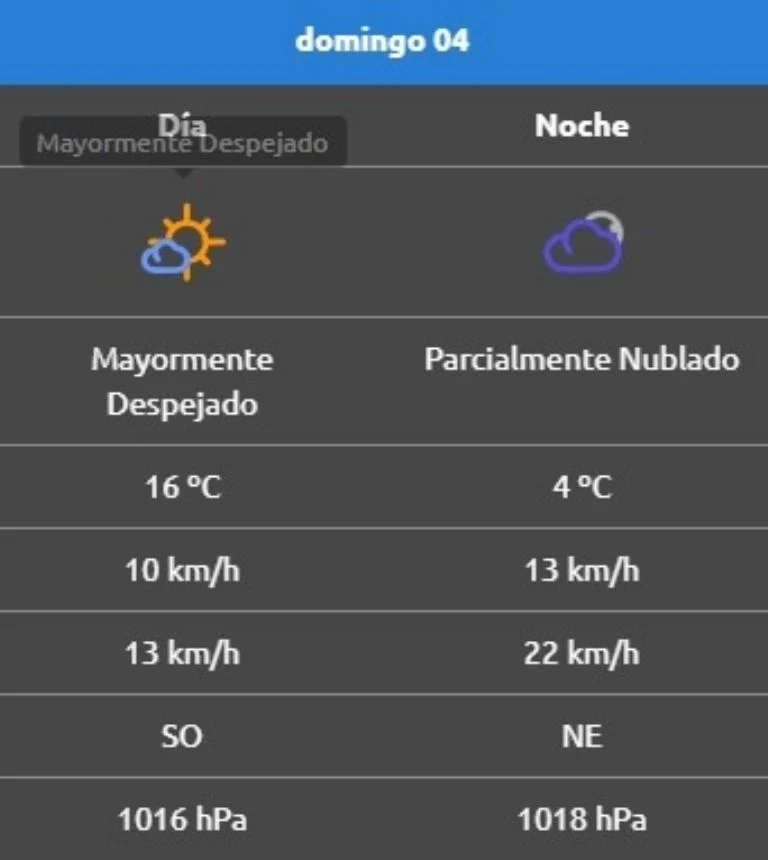Click the 1016 hPa pressure reading
The image size is (768, 860).
click(183, 819)
